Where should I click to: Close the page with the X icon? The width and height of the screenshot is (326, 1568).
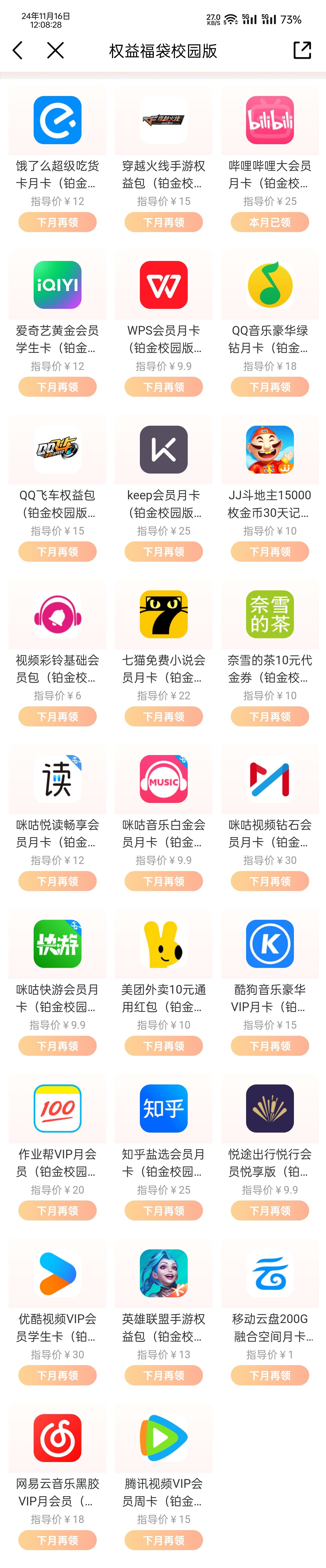coord(55,51)
